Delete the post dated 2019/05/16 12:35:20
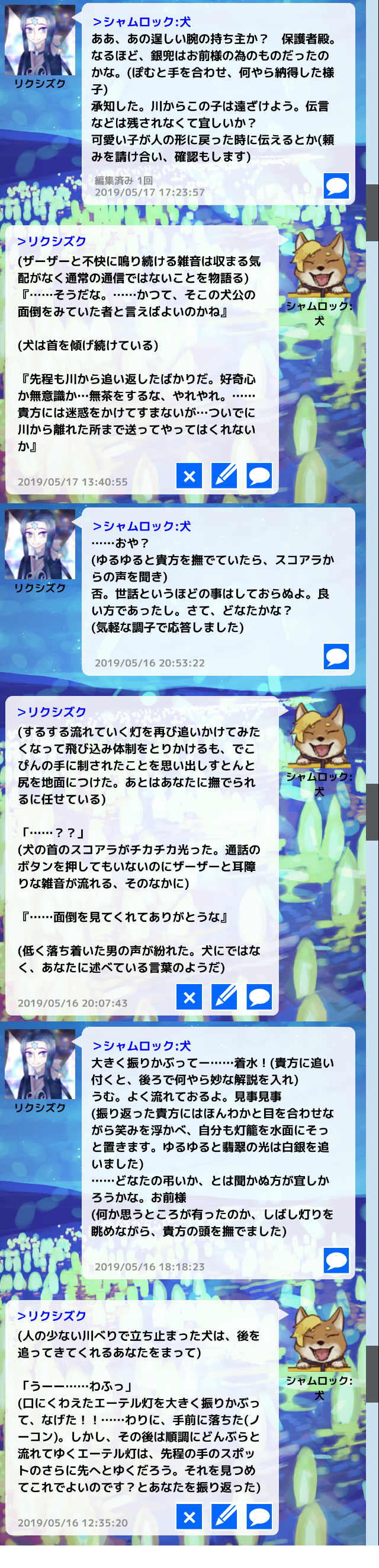The width and height of the screenshot is (379, 1568). (x=189, y=1516)
